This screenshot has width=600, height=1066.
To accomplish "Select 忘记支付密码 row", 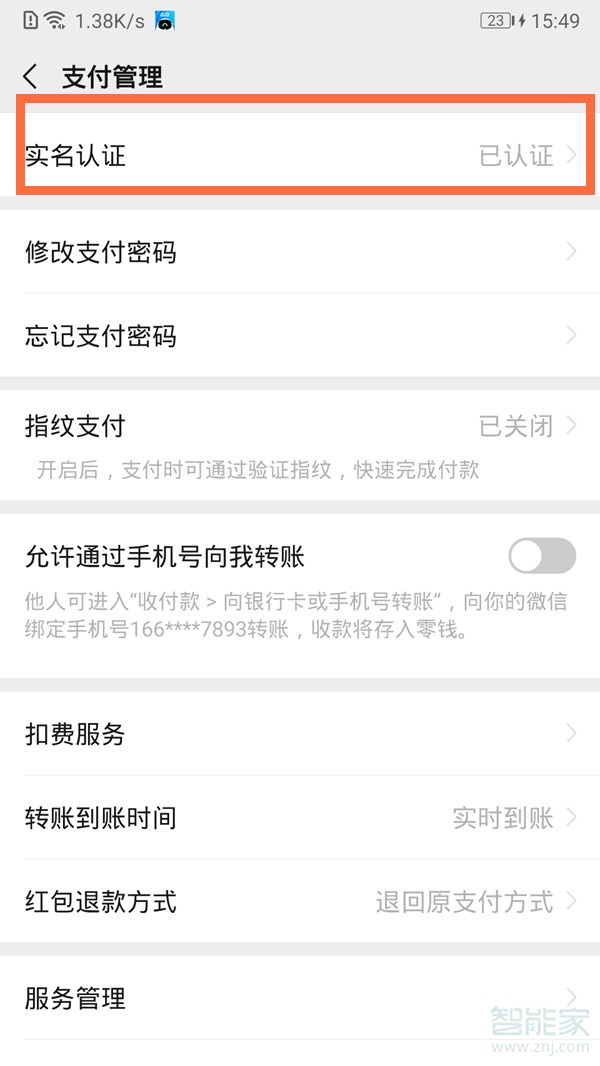I will [x=300, y=336].
